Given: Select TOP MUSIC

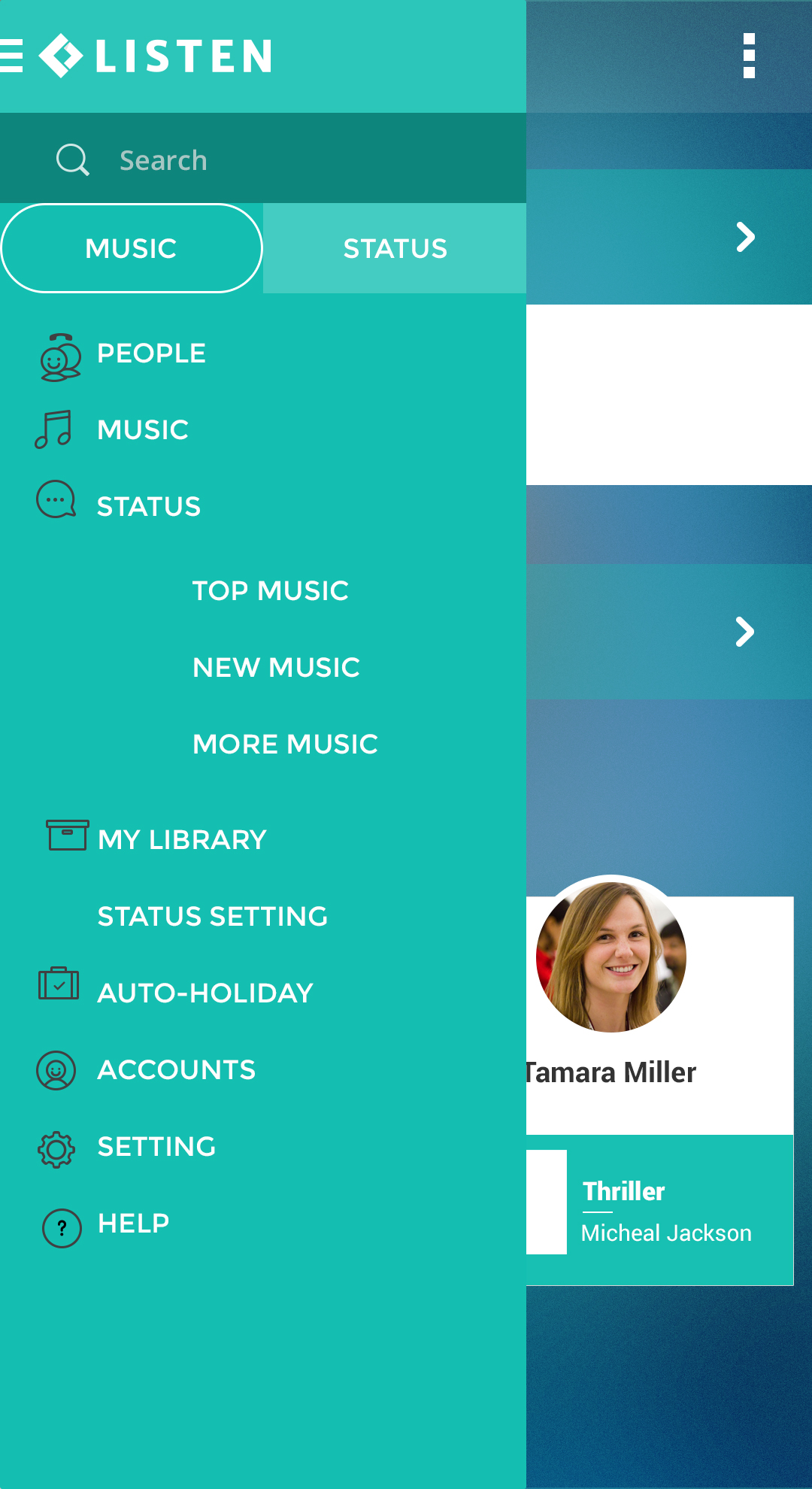Looking at the screenshot, I should pos(271,591).
